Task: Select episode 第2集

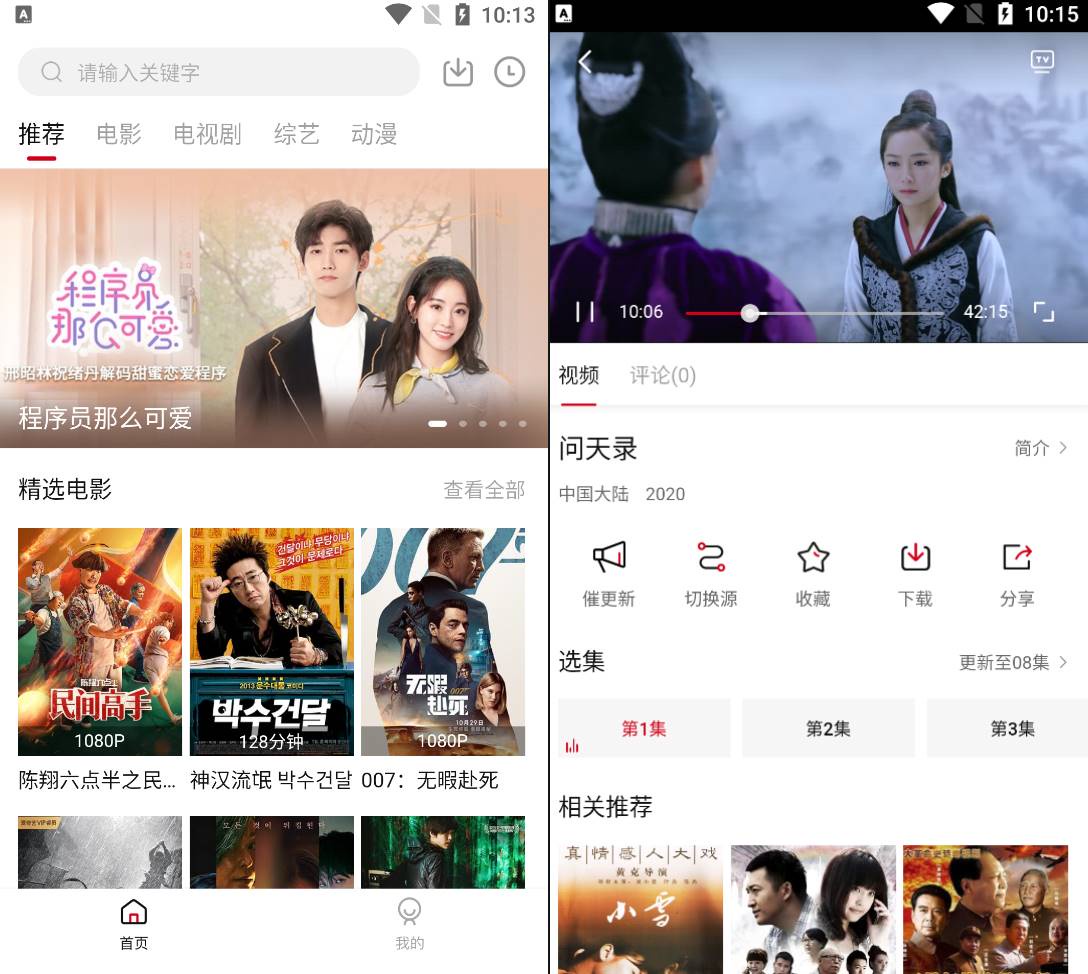Action: click(828, 728)
